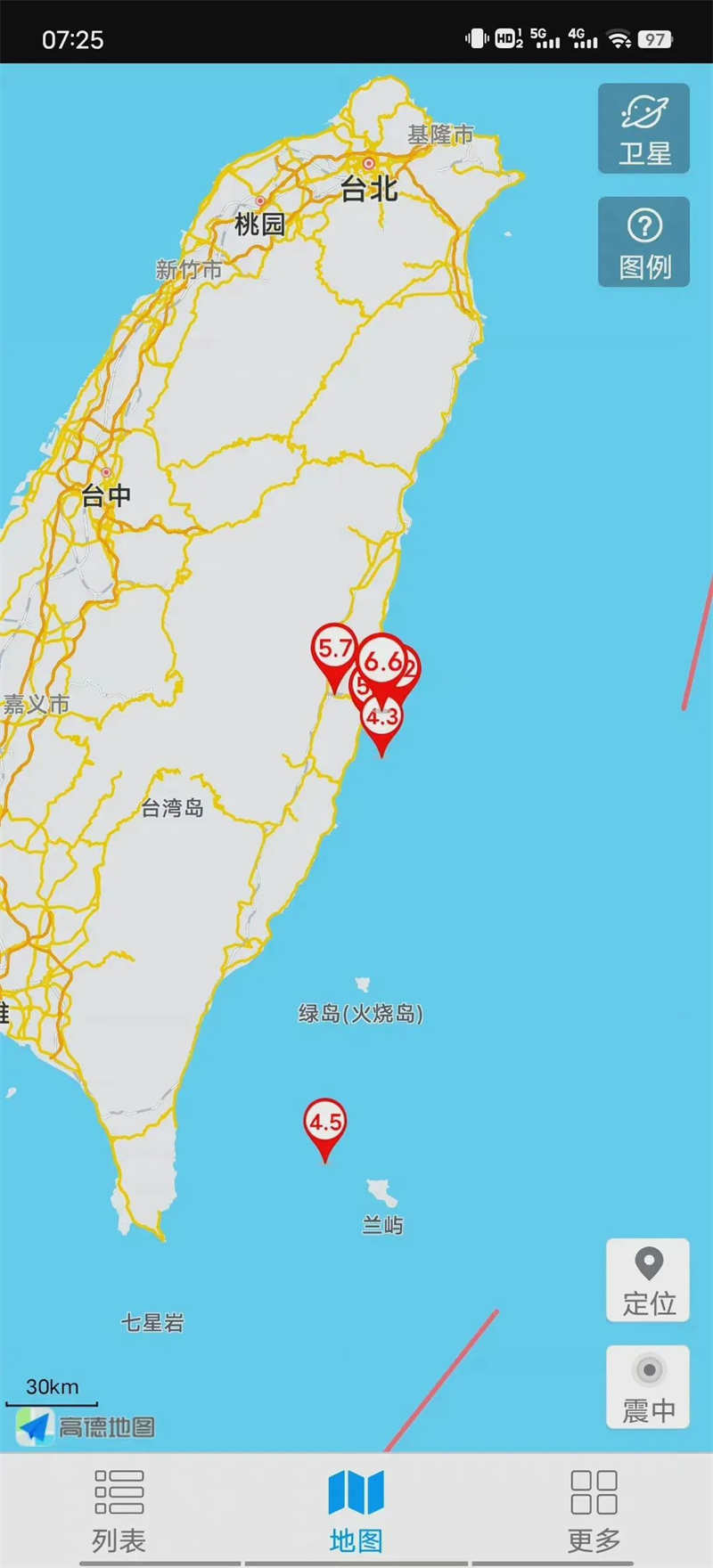Select the 6.6 magnitude earthquake marker

tap(381, 660)
